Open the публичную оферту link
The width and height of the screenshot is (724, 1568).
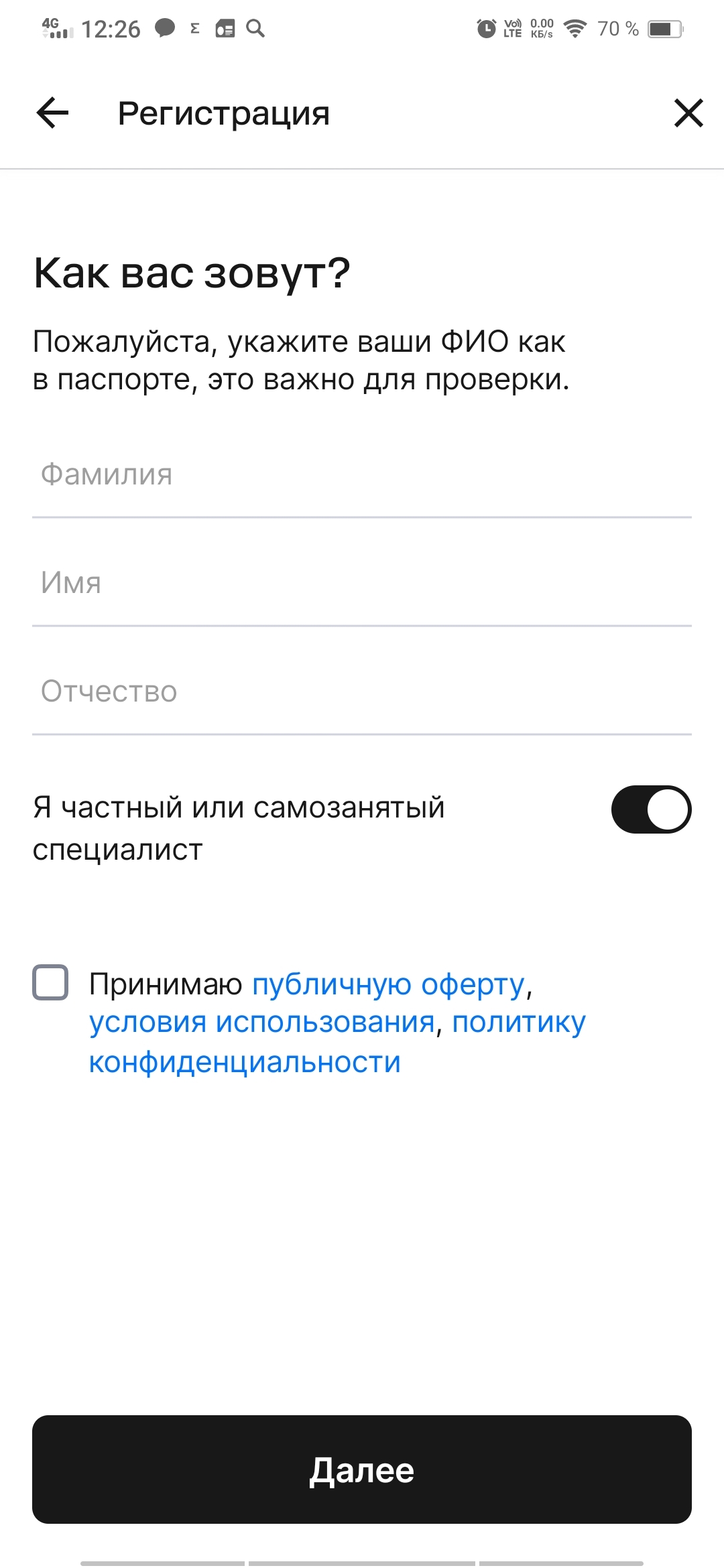389,984
